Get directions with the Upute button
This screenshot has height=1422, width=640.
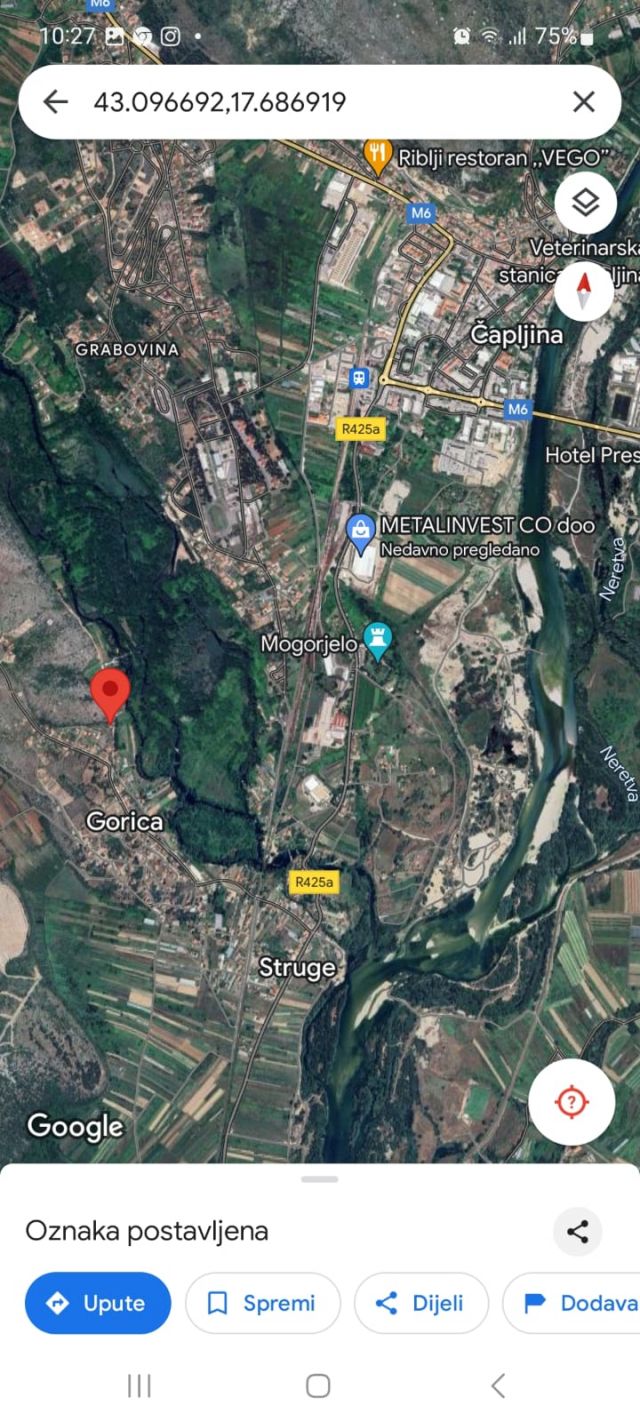coord(98,1303)
